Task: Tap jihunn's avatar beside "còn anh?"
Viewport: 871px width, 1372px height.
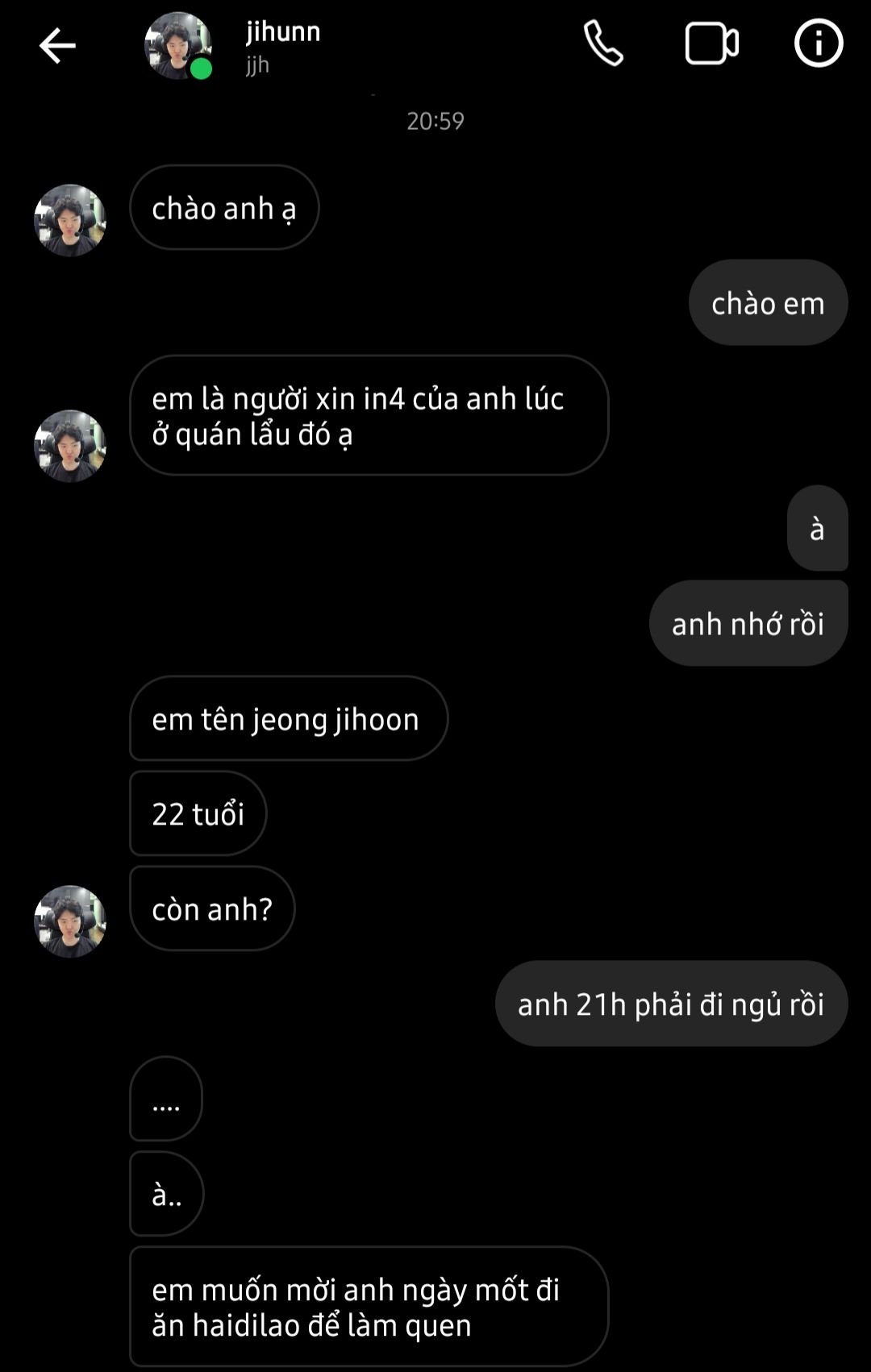Action: click(70, 921)
